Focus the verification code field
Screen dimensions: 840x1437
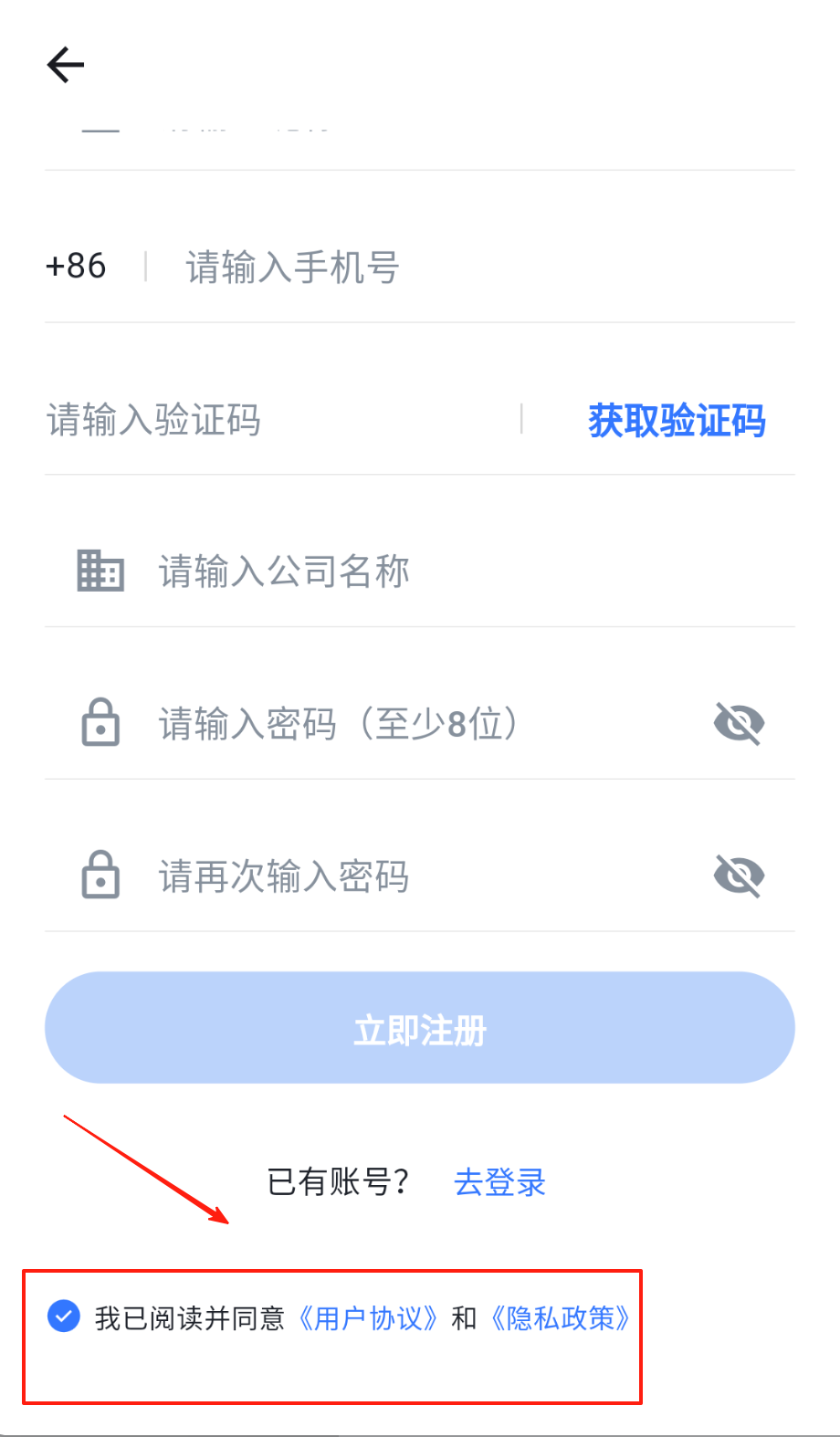[274, 421]
